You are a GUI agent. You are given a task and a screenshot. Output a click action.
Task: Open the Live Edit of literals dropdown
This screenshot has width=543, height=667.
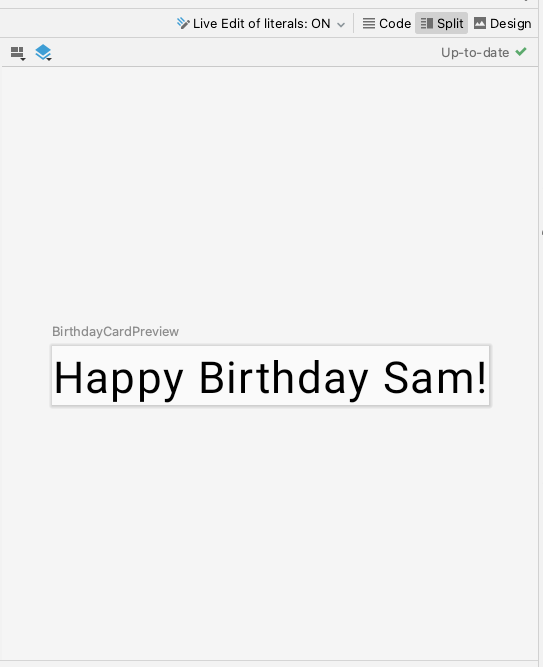260,23
